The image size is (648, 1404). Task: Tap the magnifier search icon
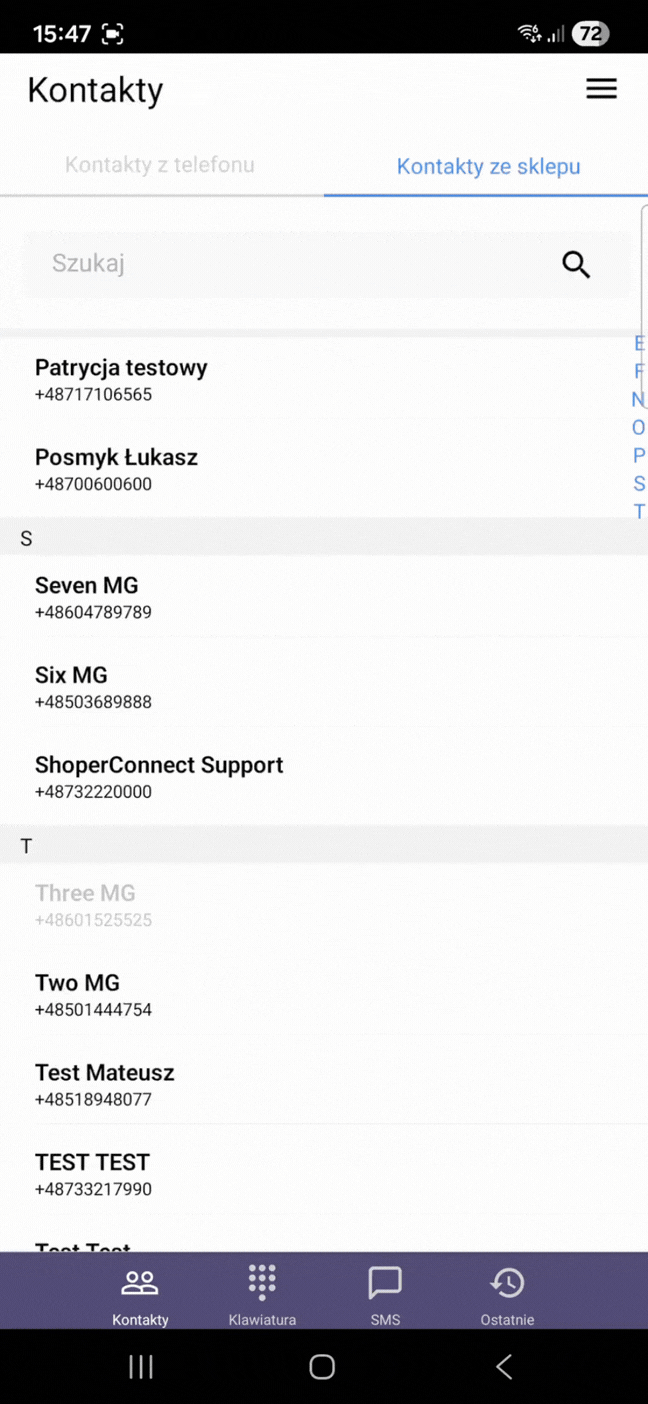coord(576,264)
